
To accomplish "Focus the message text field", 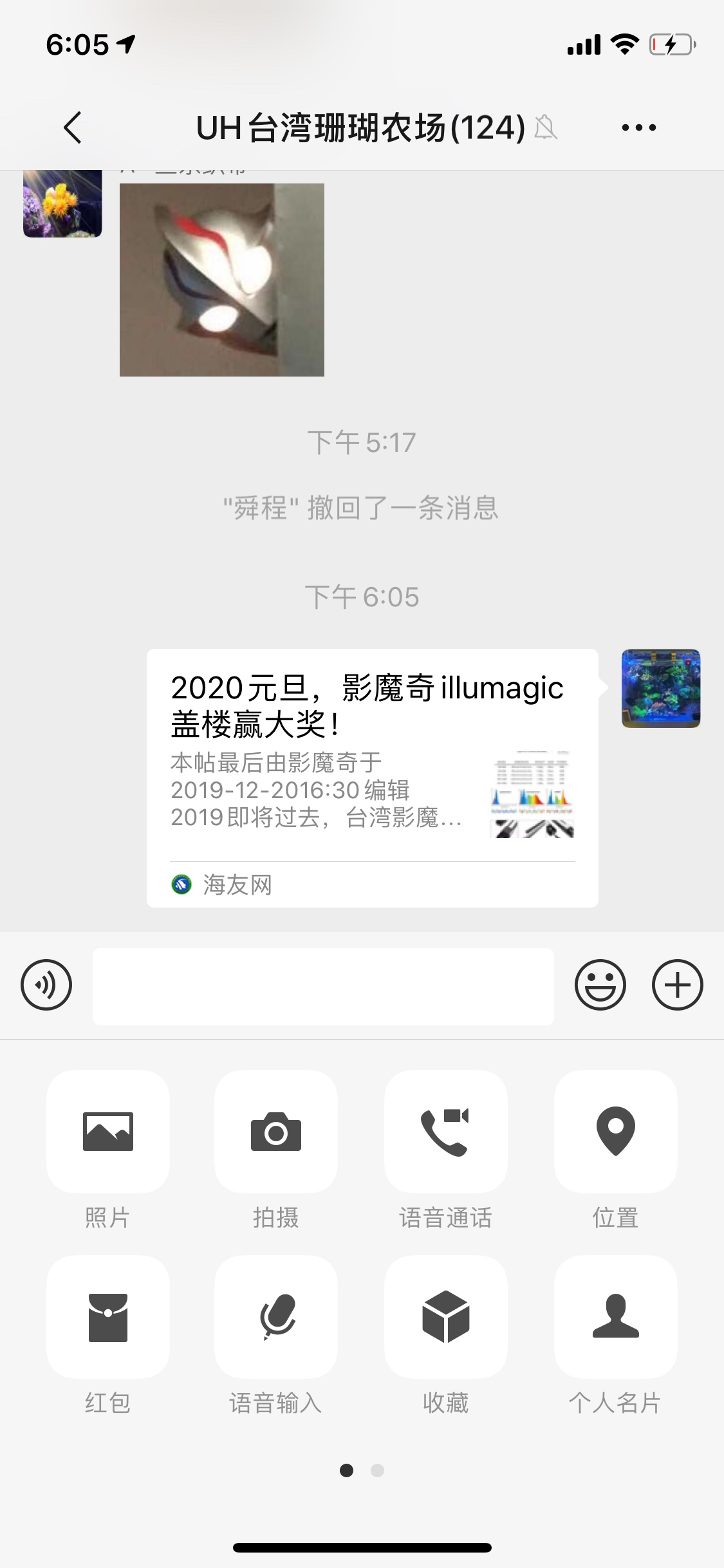I will tap(323, 986).
